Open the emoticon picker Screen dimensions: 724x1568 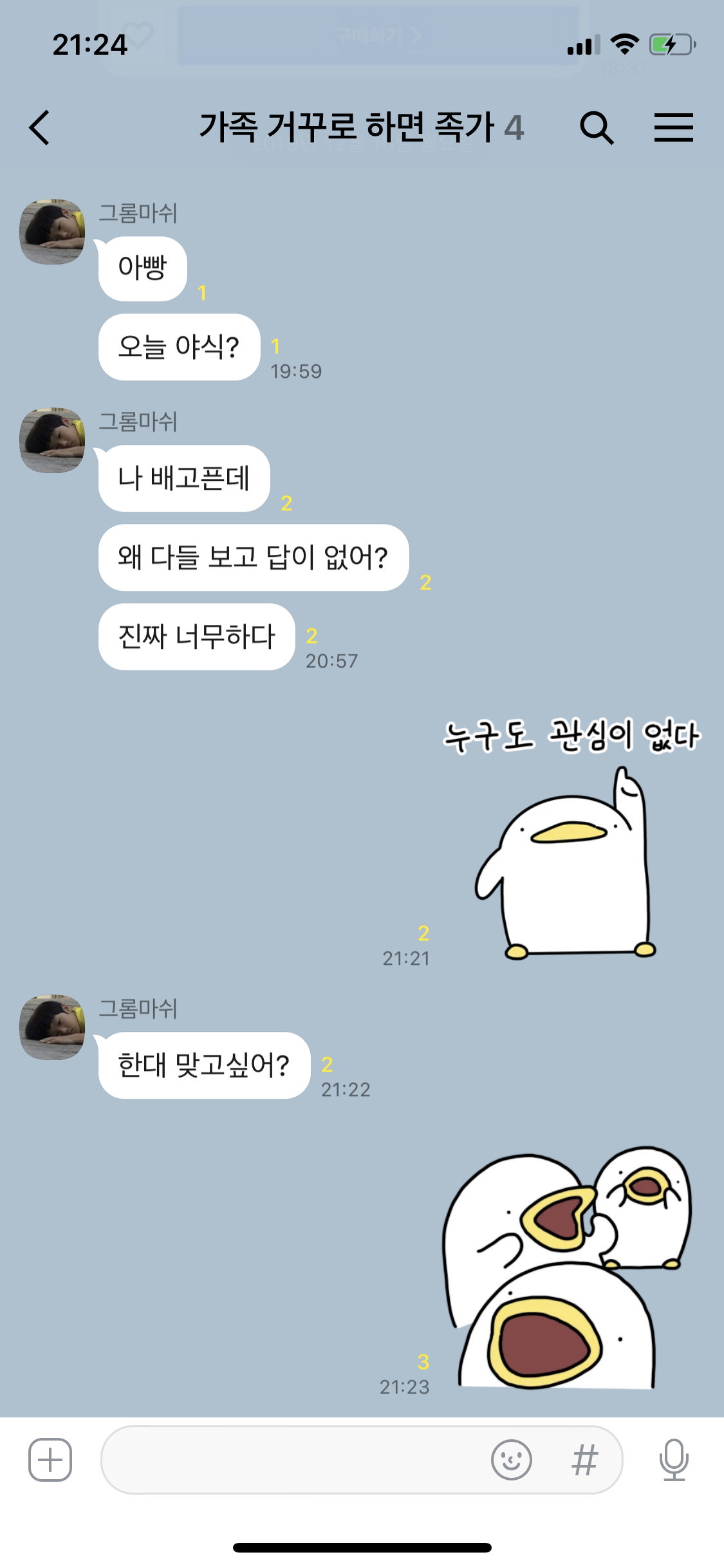click(x=511, y=1460)
